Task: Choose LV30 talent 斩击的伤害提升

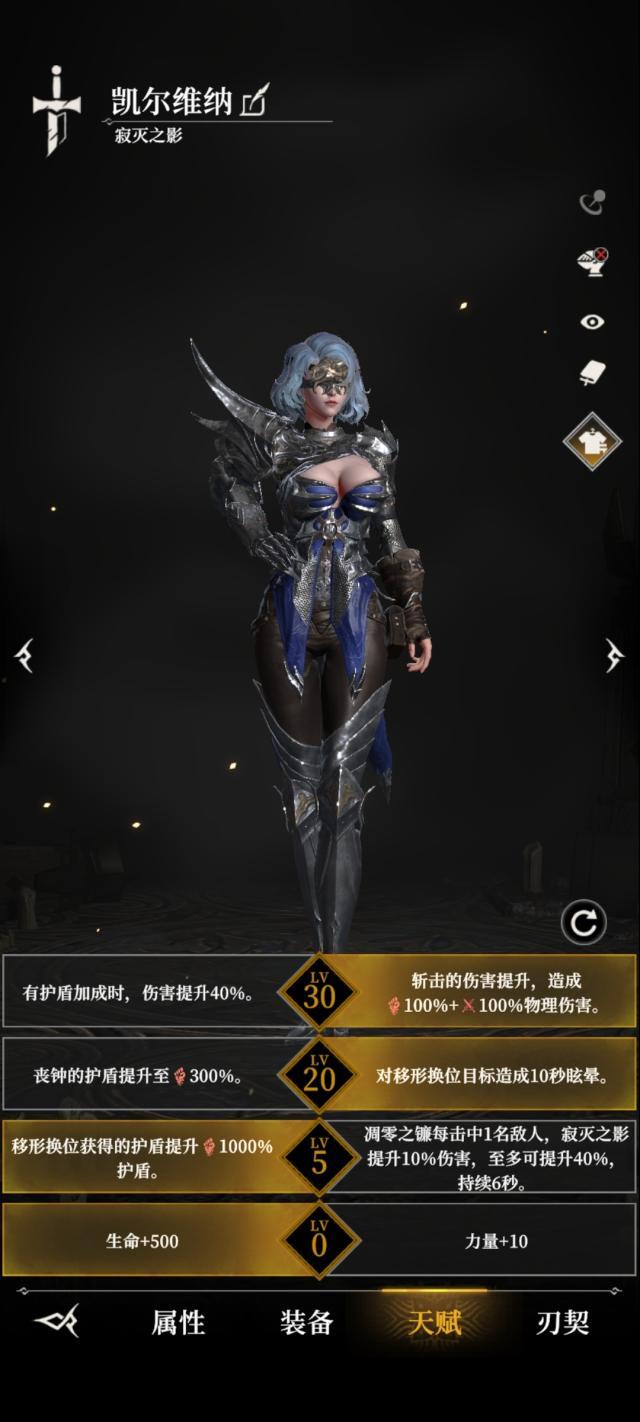Action: tap(495, 993)
